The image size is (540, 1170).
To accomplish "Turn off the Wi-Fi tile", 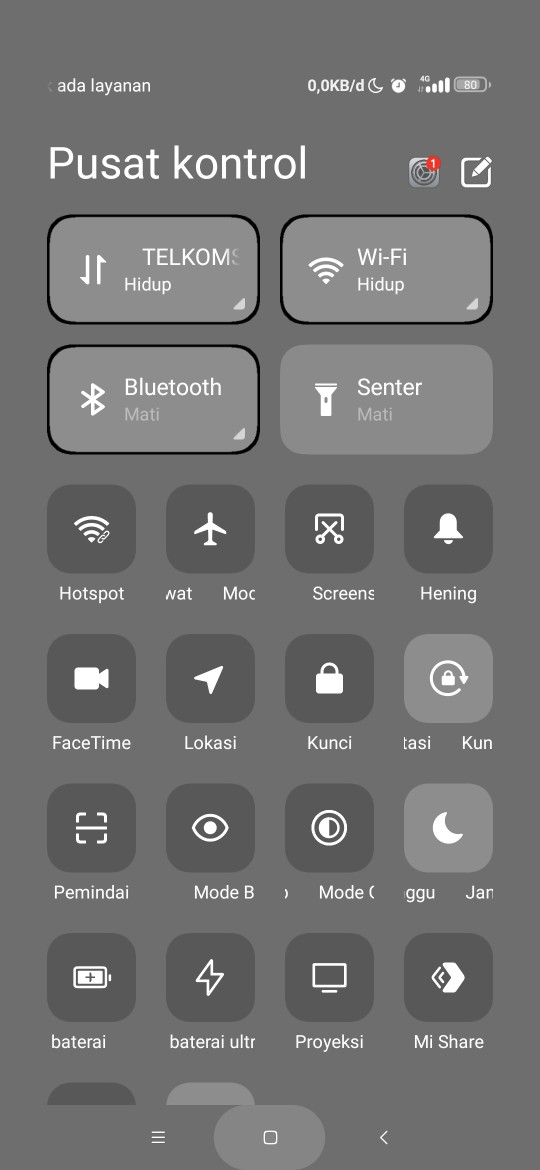I will 386,269.
